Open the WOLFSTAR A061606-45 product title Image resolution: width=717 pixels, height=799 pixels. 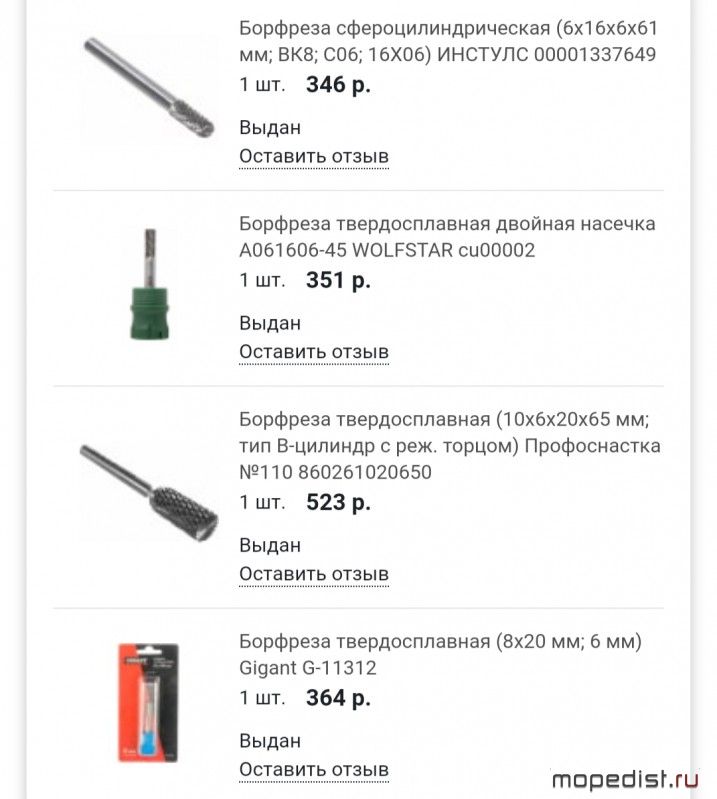pos(447,237)
